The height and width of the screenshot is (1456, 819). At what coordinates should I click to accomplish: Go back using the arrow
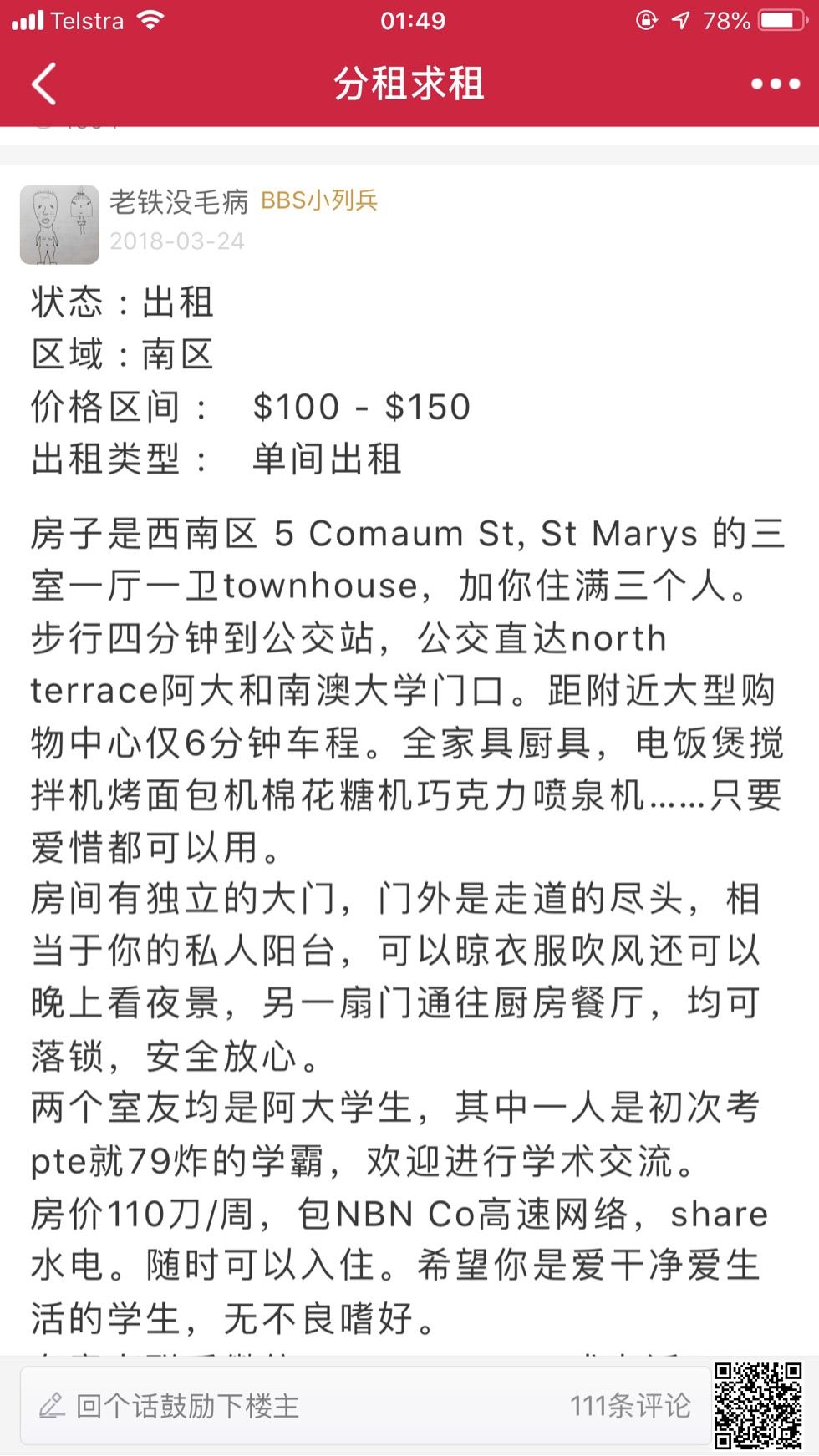43,84
